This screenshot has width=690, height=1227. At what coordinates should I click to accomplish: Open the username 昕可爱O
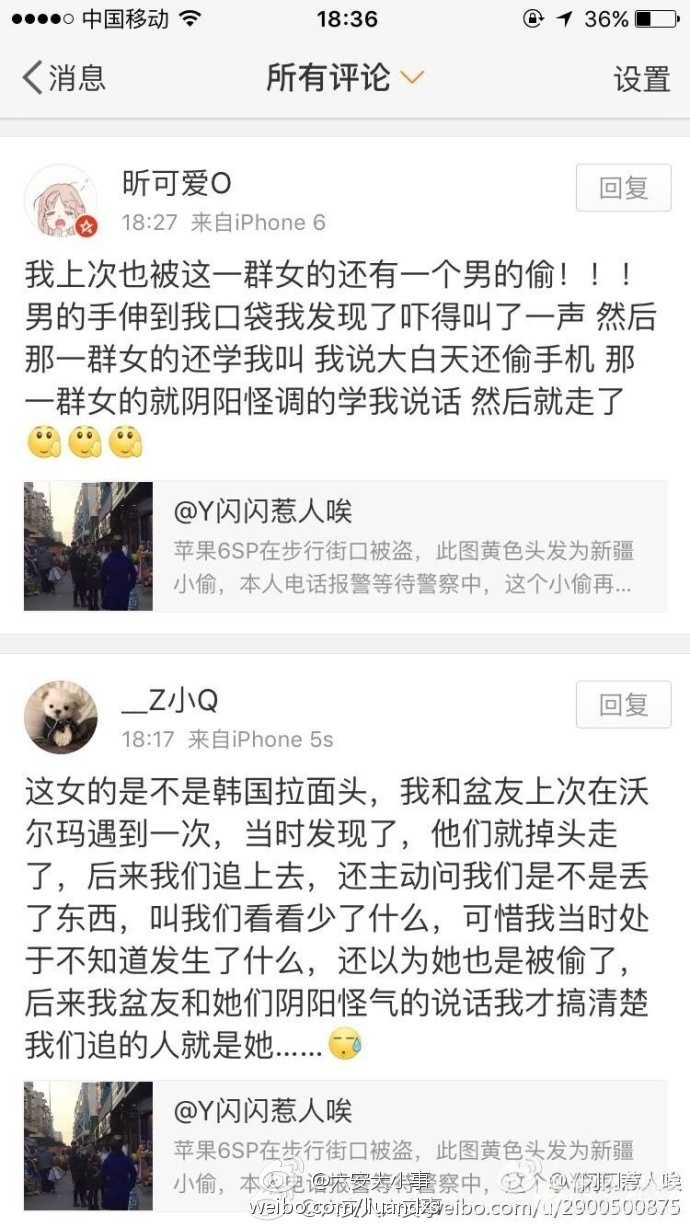point(177,184)
